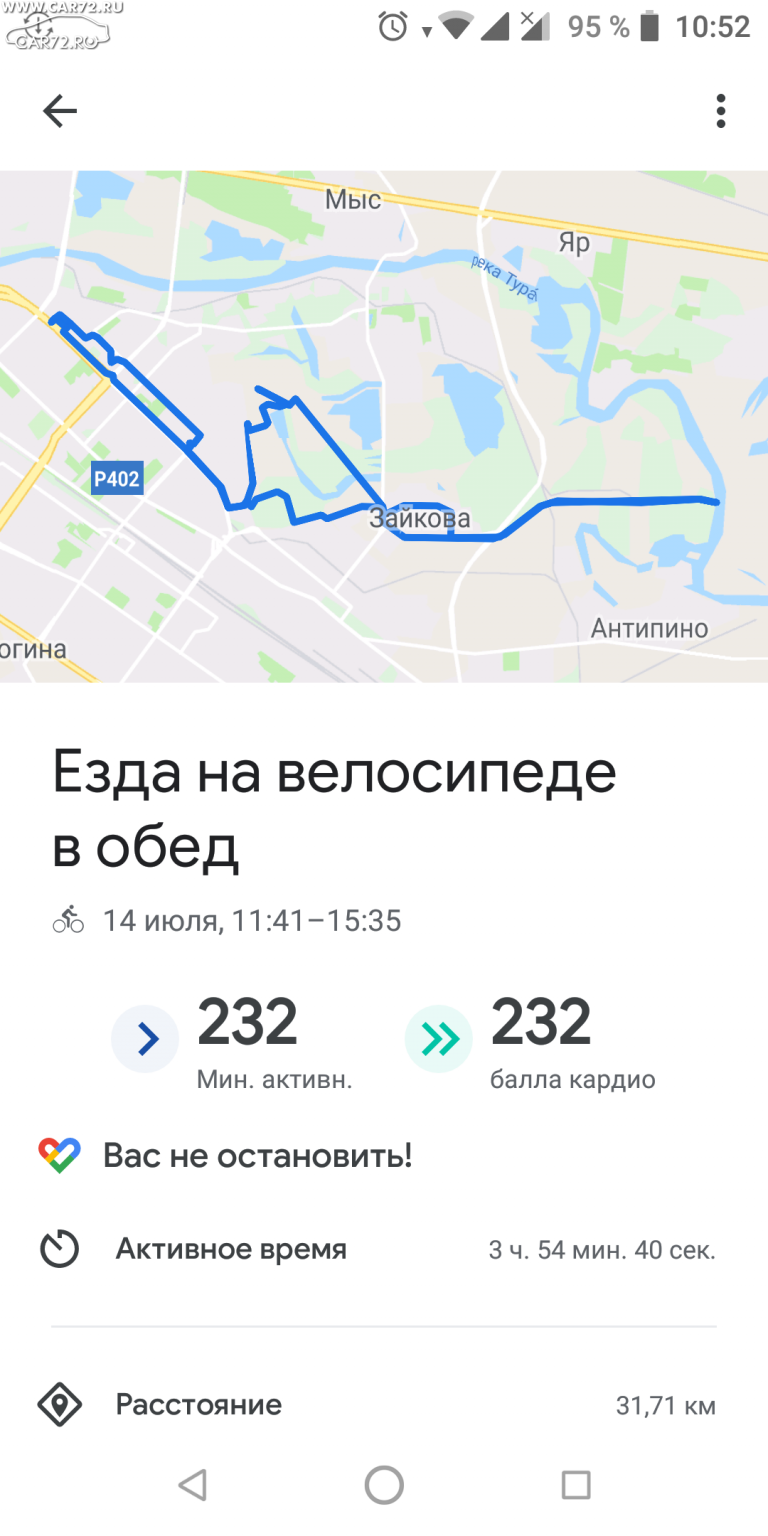Screen dimensions: 768x1536
Task: Open recent apps with the square button
Action: pyautogui.click(x=576, y=1485)
